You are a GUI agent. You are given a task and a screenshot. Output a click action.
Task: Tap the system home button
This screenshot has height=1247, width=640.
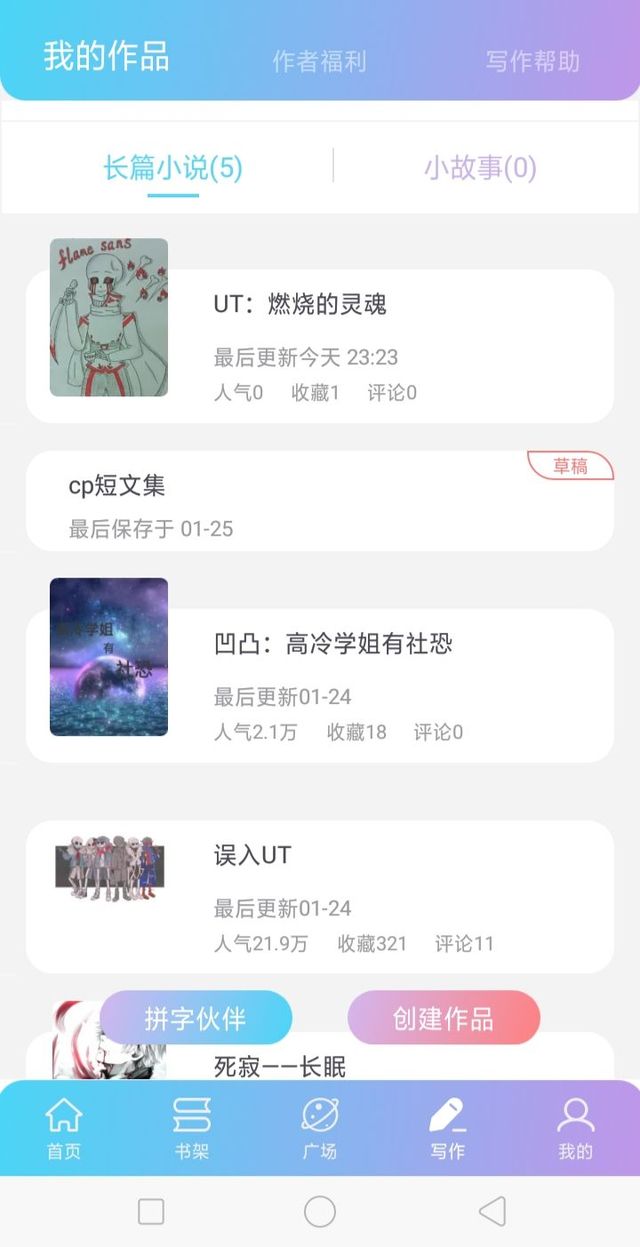(x=320, y=1212)
